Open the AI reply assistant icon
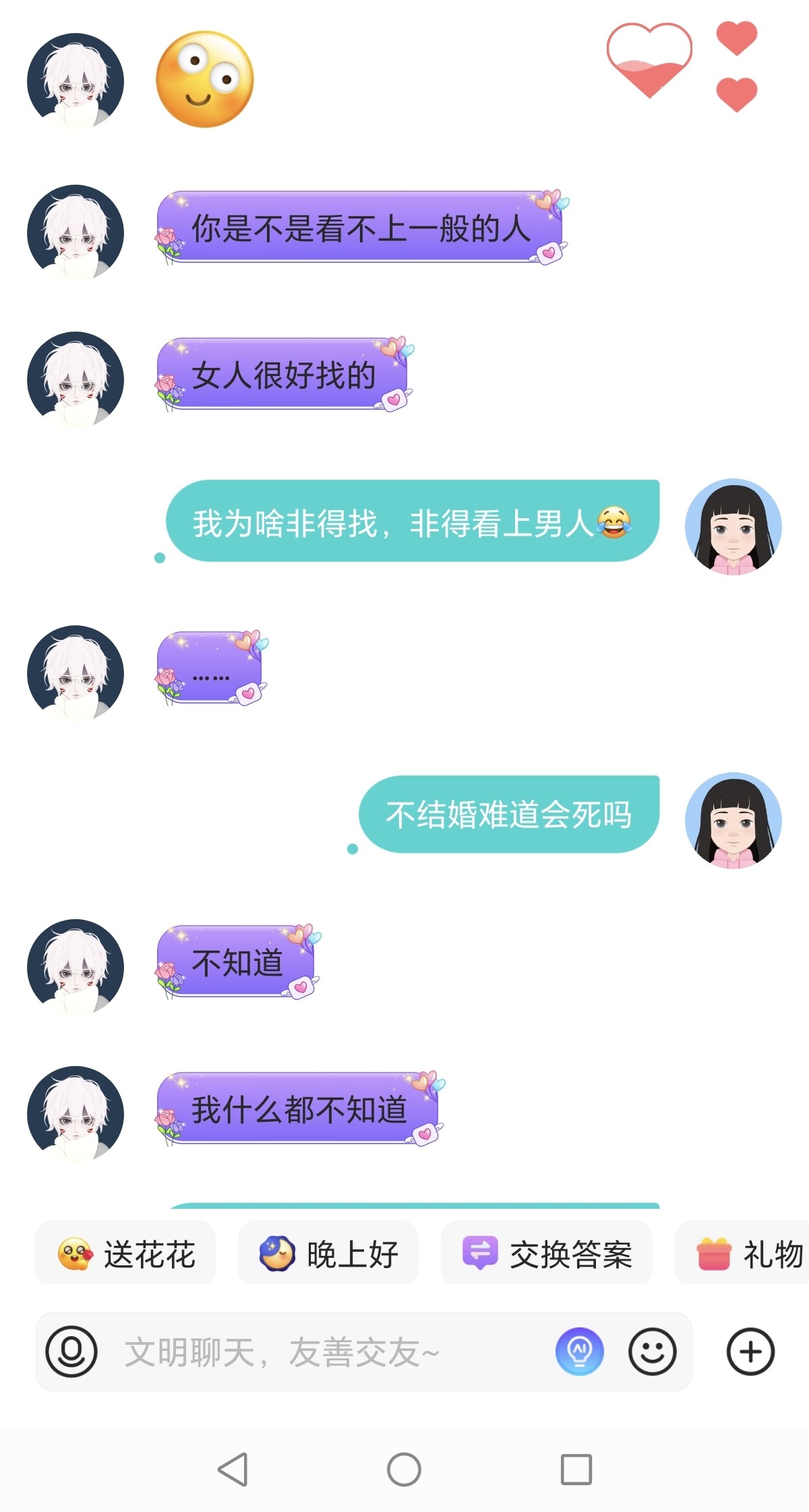Image resolution: width=809 pixels, height=1512 pixels. pyautogui.click(x=579, y=1351)
